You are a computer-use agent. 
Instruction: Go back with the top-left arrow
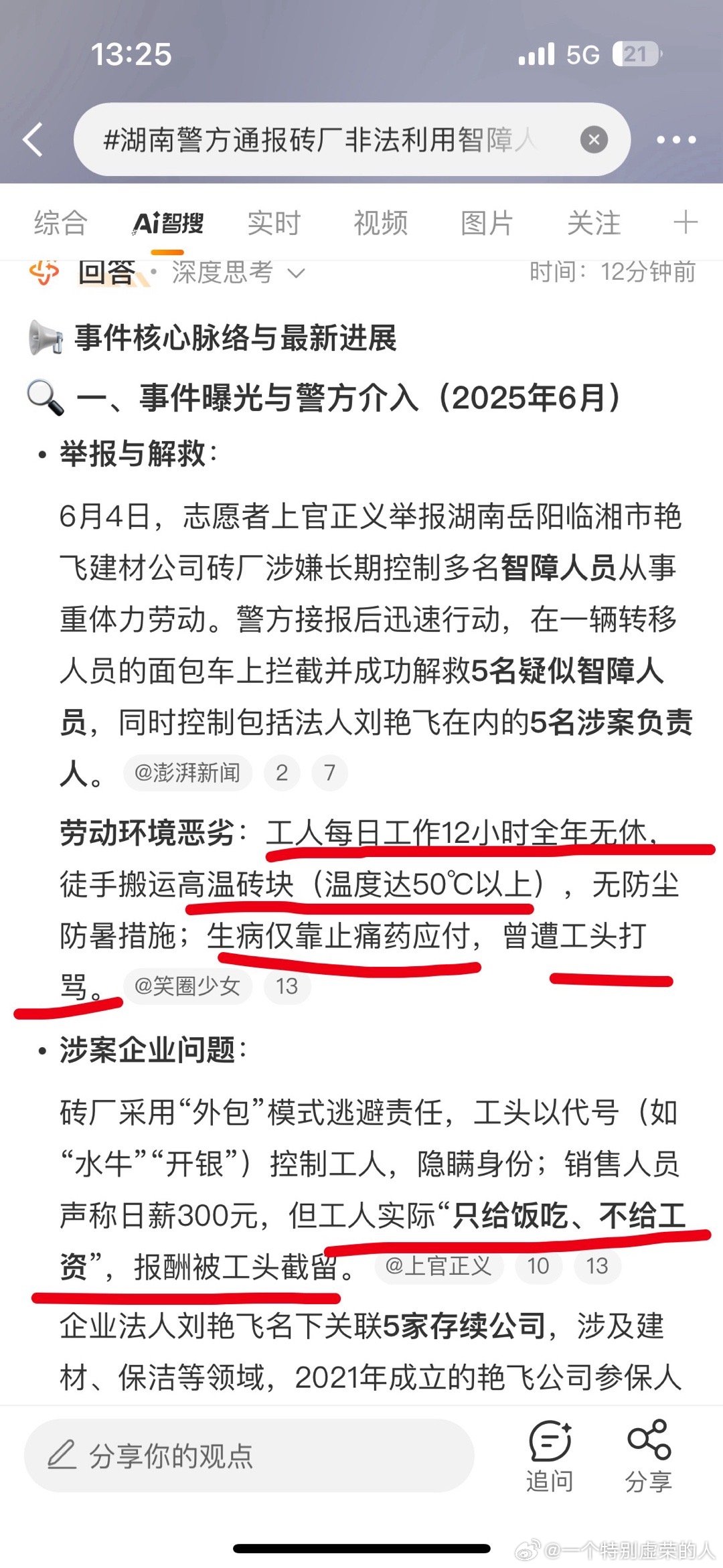click(33, 139)
